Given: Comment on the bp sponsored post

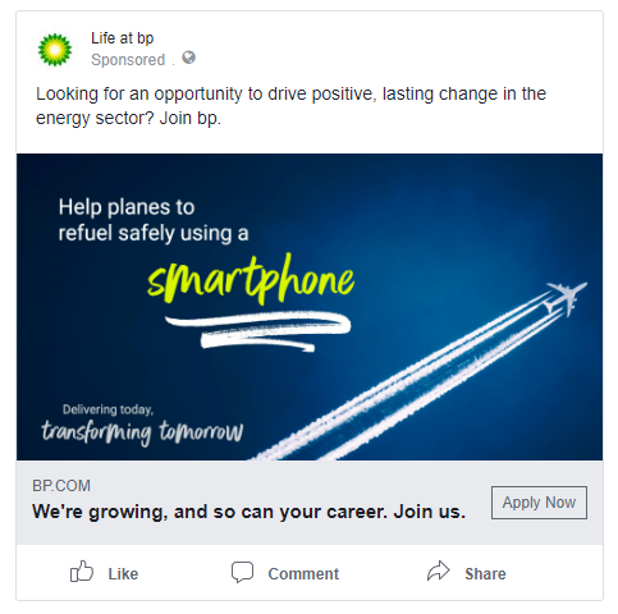Looking at the screenshot, I should pos(285,573).
